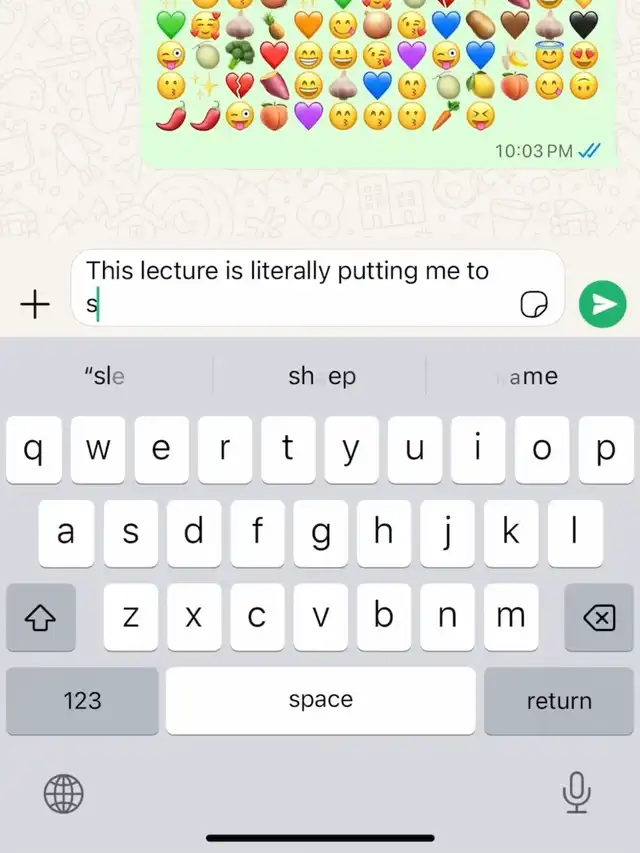The height and width of the screenshot is (853, 640).
Task: Send the typed message
Action: pos(602,304)
